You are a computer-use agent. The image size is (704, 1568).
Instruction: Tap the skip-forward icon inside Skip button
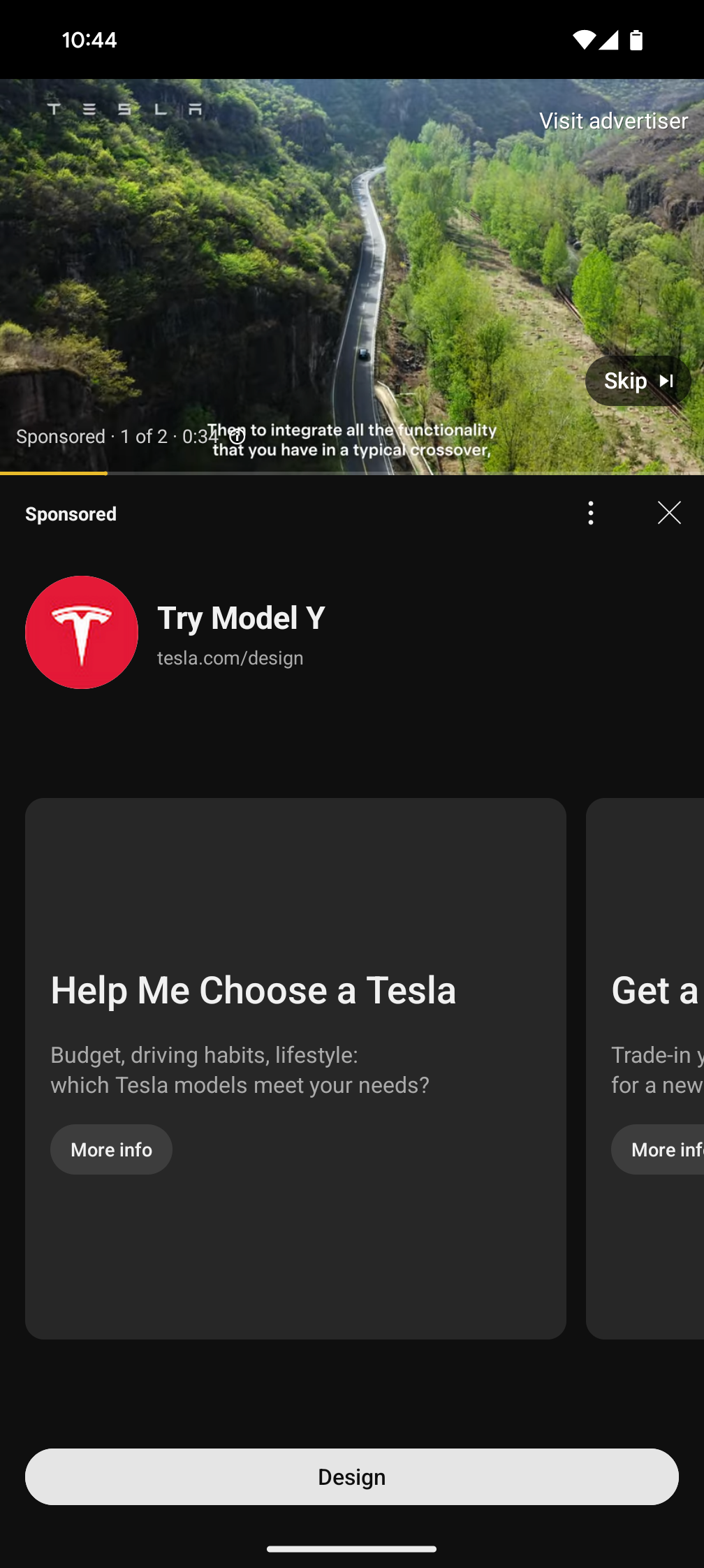pos(665,380)
